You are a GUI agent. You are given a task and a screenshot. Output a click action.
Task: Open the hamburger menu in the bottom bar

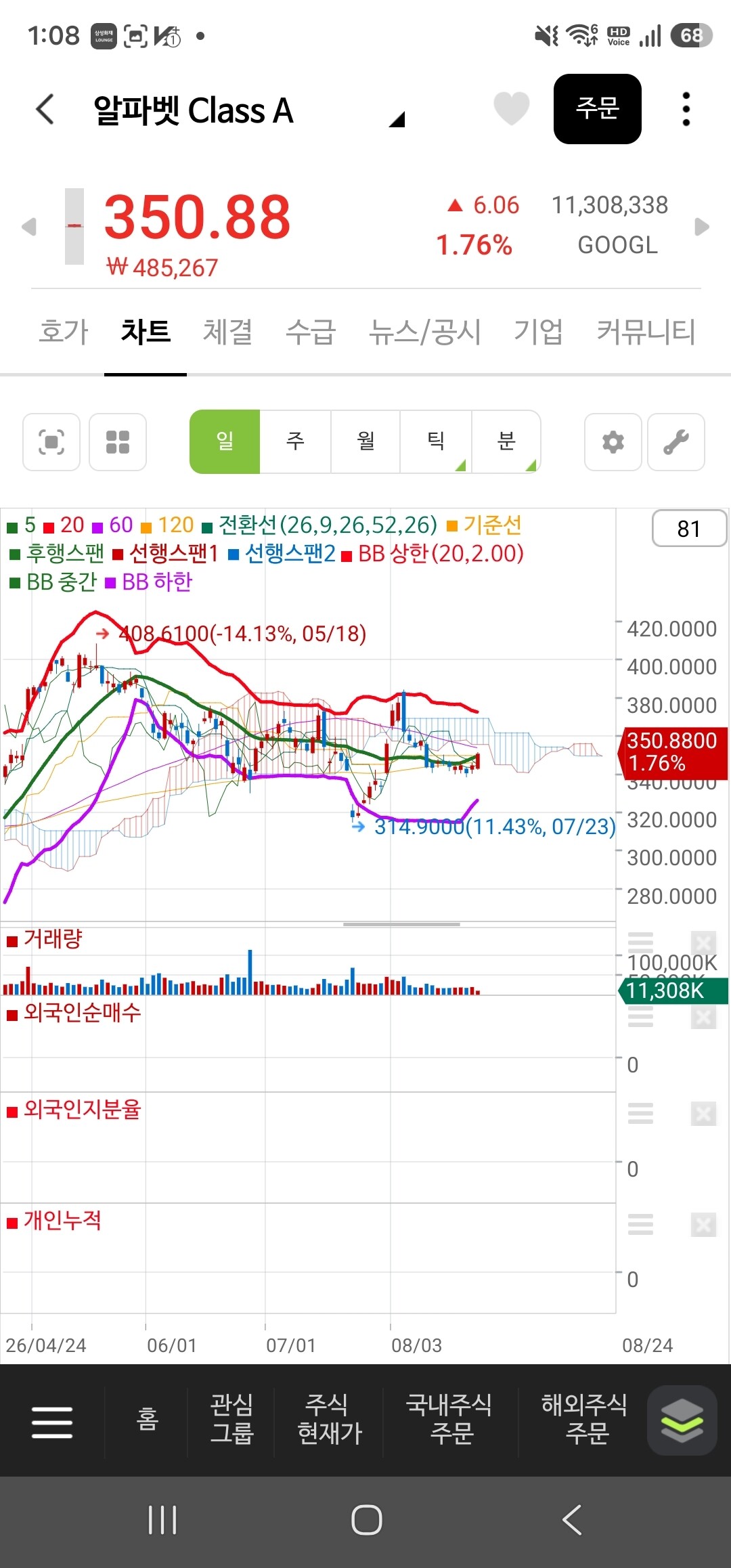click(x=52, y=1421)
